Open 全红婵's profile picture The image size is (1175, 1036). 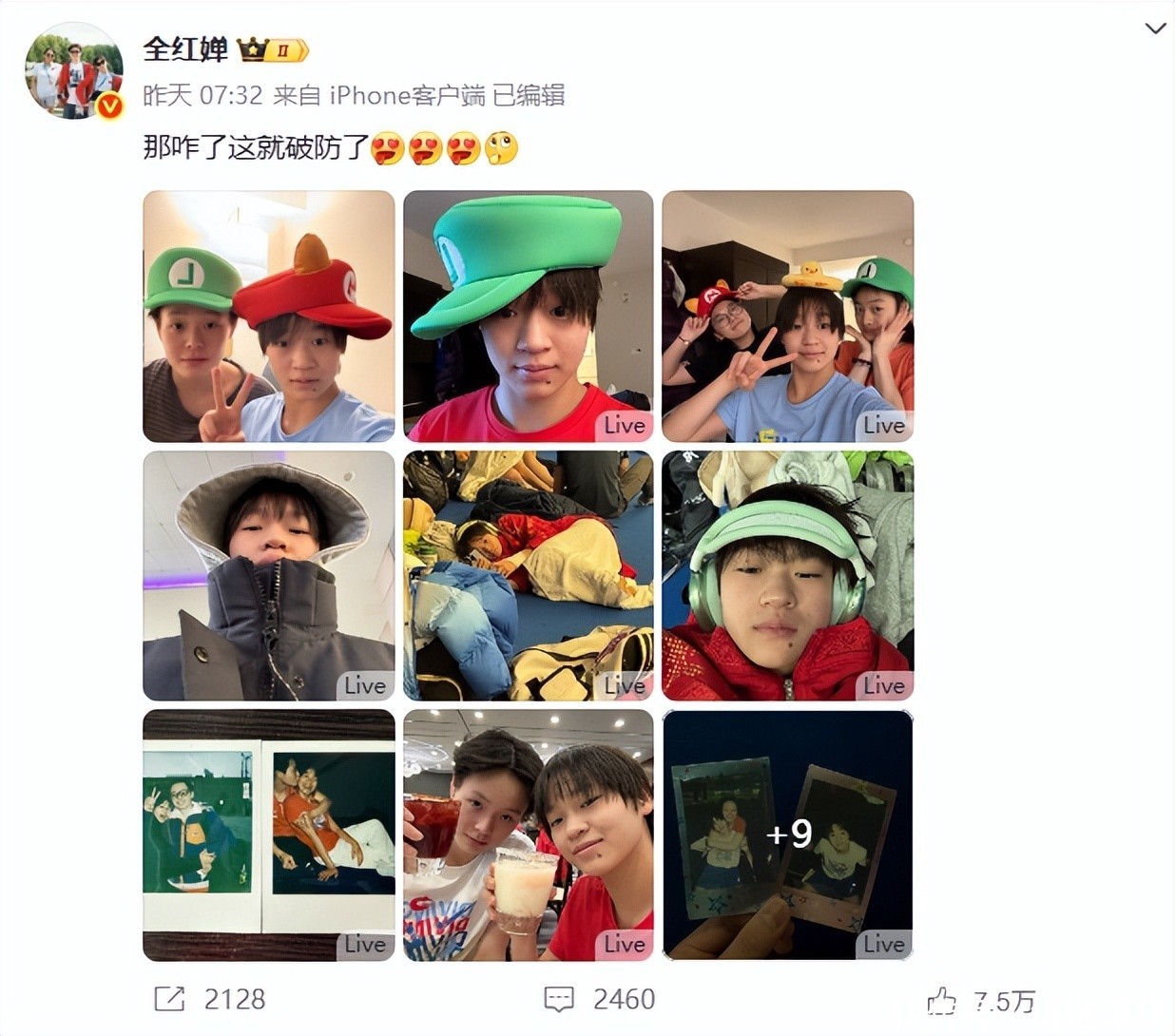click(73, 71)
